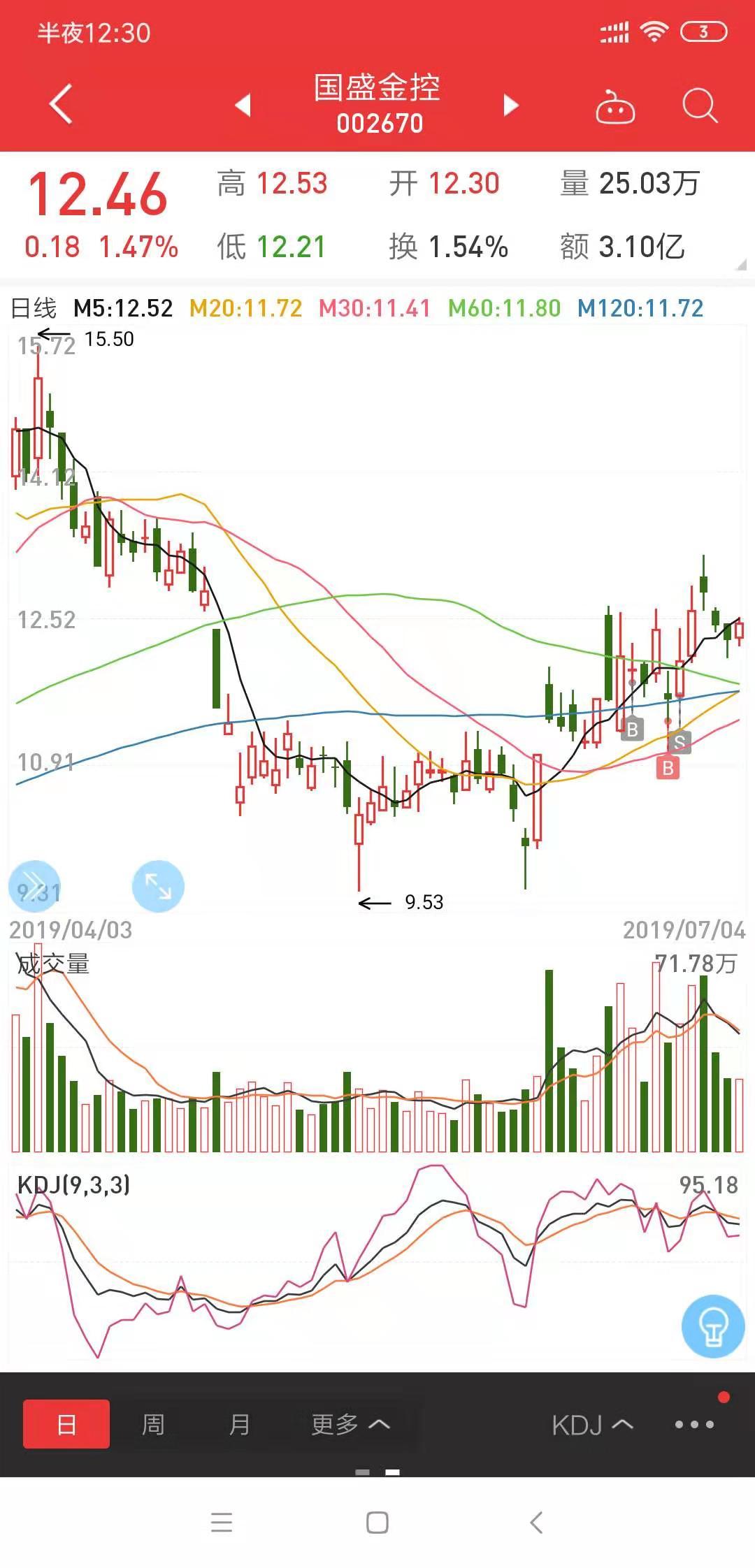Open the lightbulb tips button
755x1568 pixels.
(x=712, y=1326)
